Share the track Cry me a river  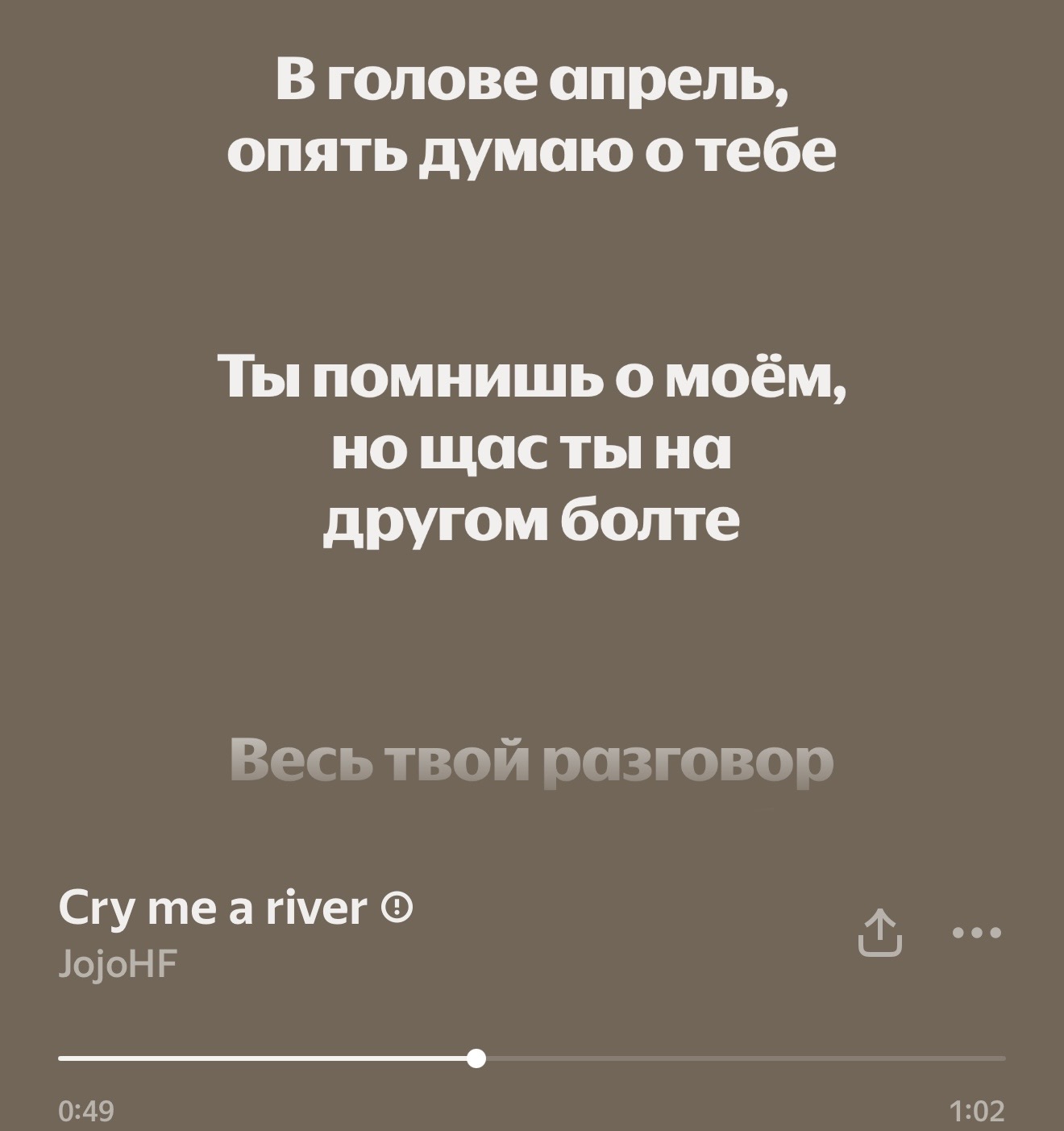879,933
